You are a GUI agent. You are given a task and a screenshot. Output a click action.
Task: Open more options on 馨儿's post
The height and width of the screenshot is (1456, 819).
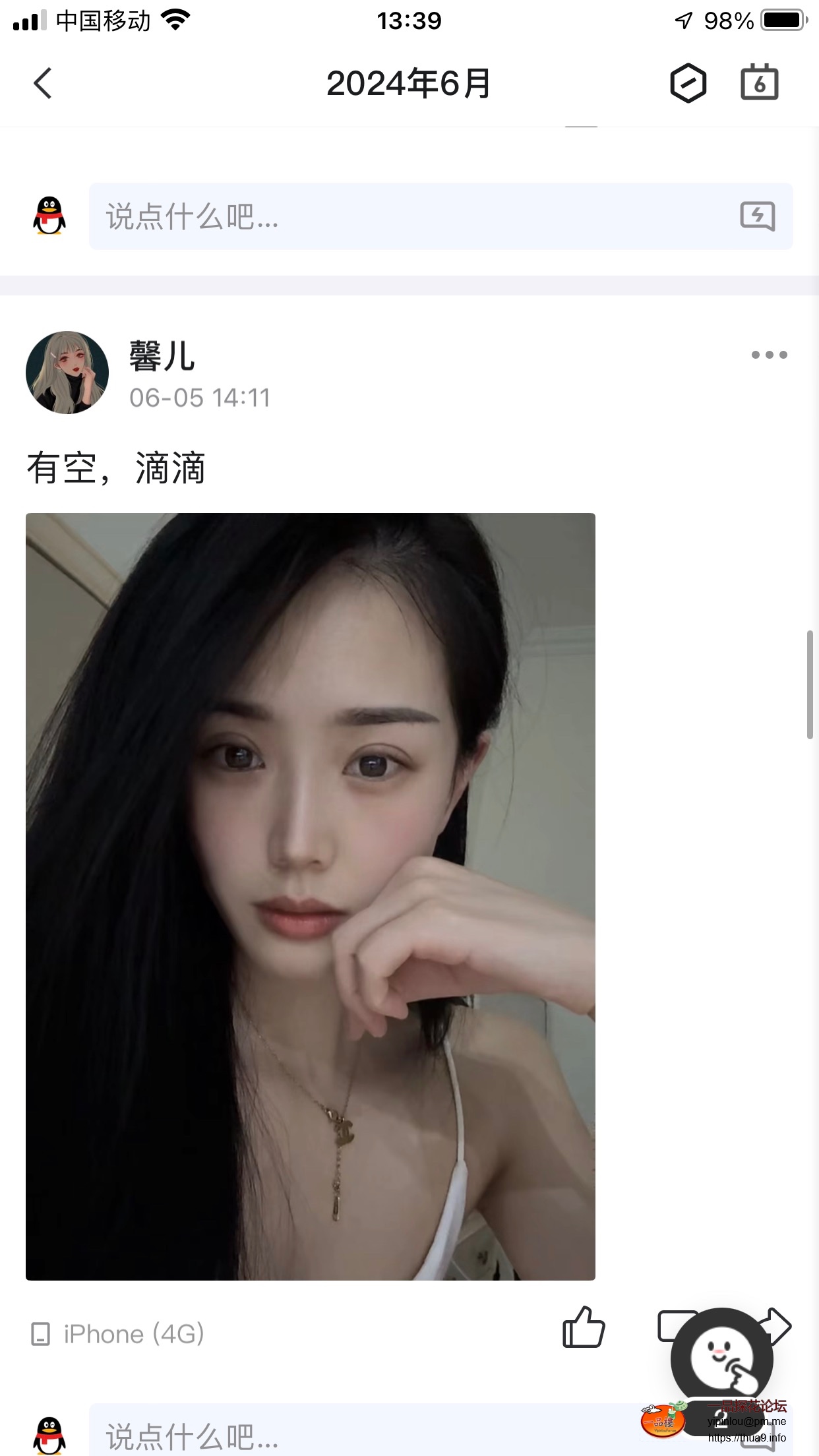769,355
